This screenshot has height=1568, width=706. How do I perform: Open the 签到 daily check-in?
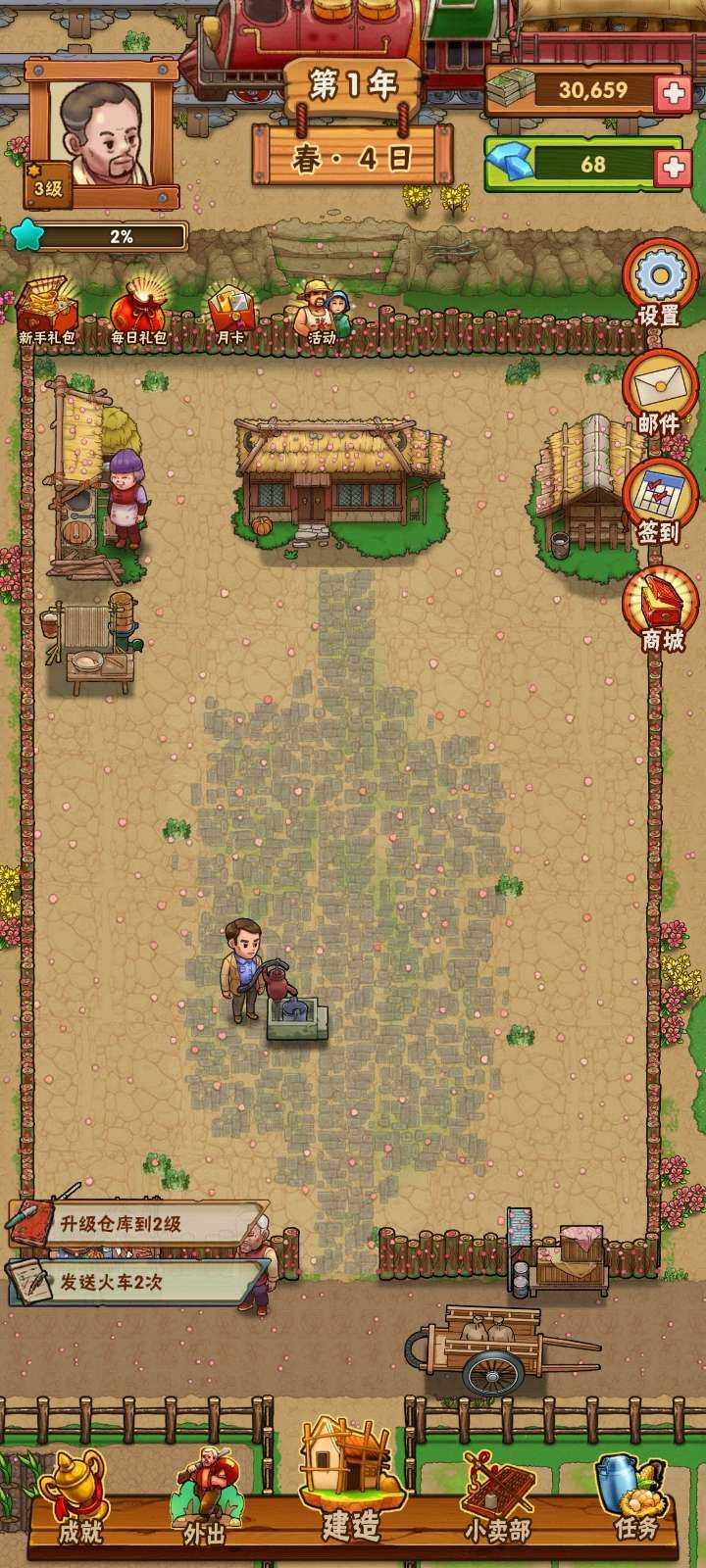pos(658,500)
